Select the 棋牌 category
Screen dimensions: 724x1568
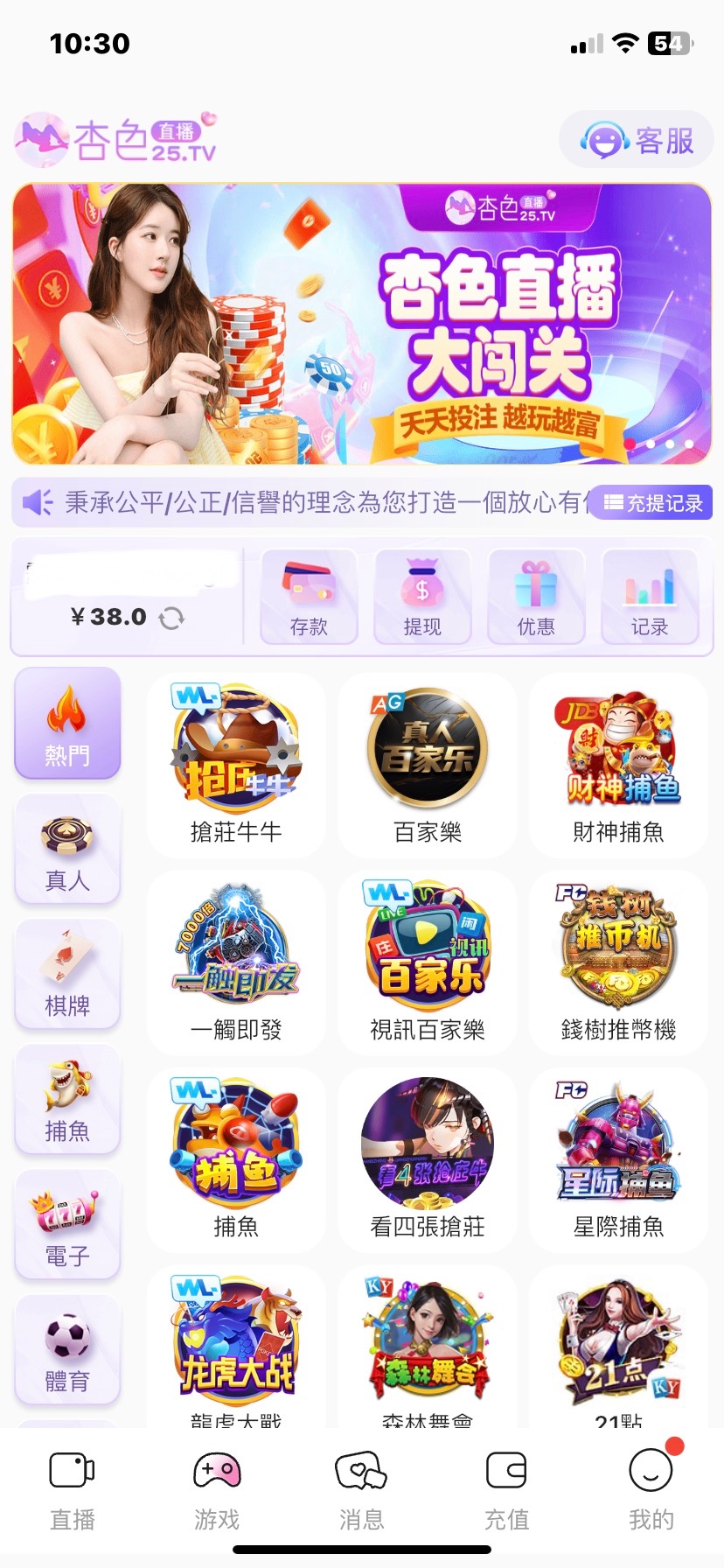67,976
